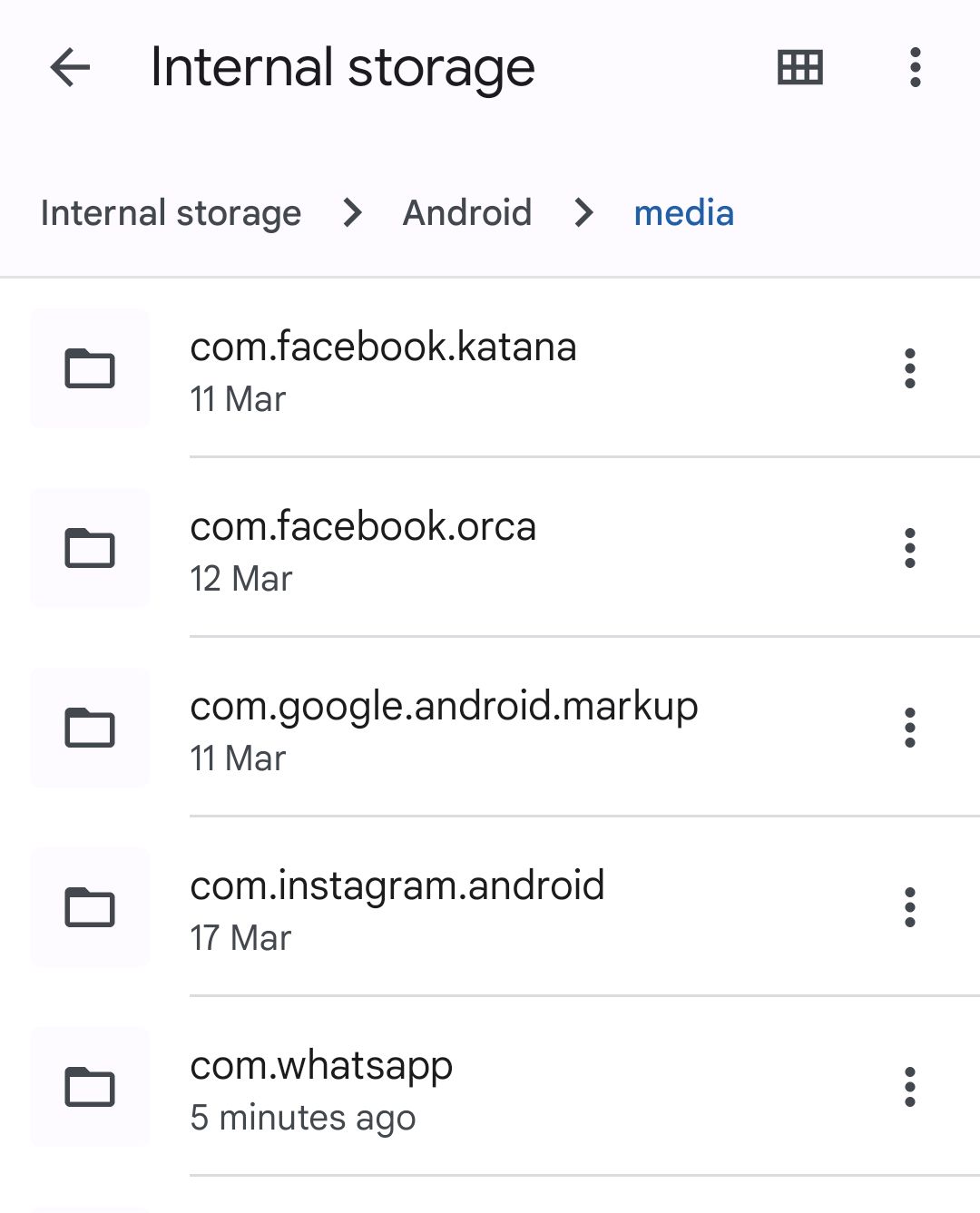Show options for com.whatsapp

(x=909, y=1088)
